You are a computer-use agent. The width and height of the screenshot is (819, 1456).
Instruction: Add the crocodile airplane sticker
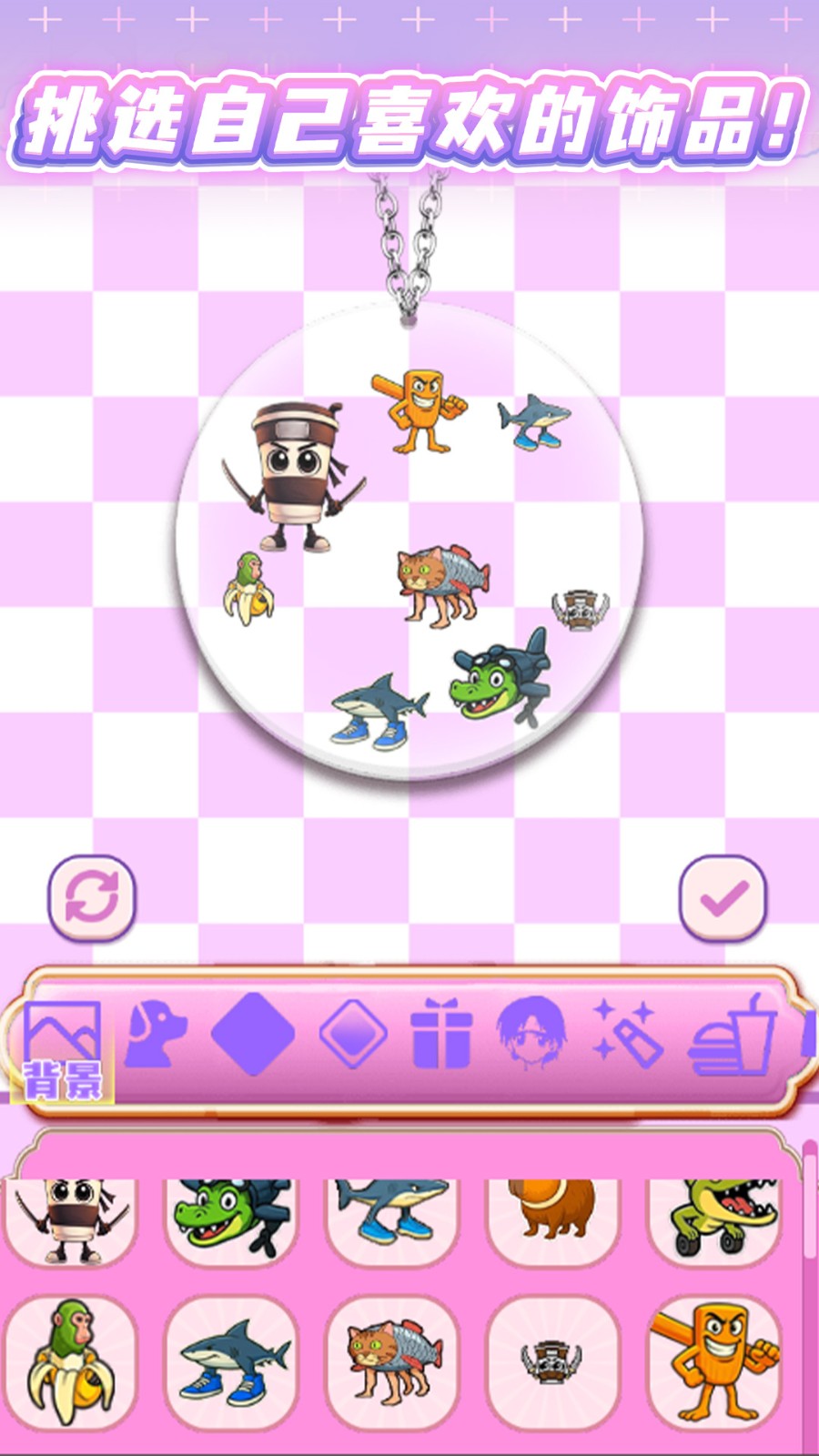231,1219
